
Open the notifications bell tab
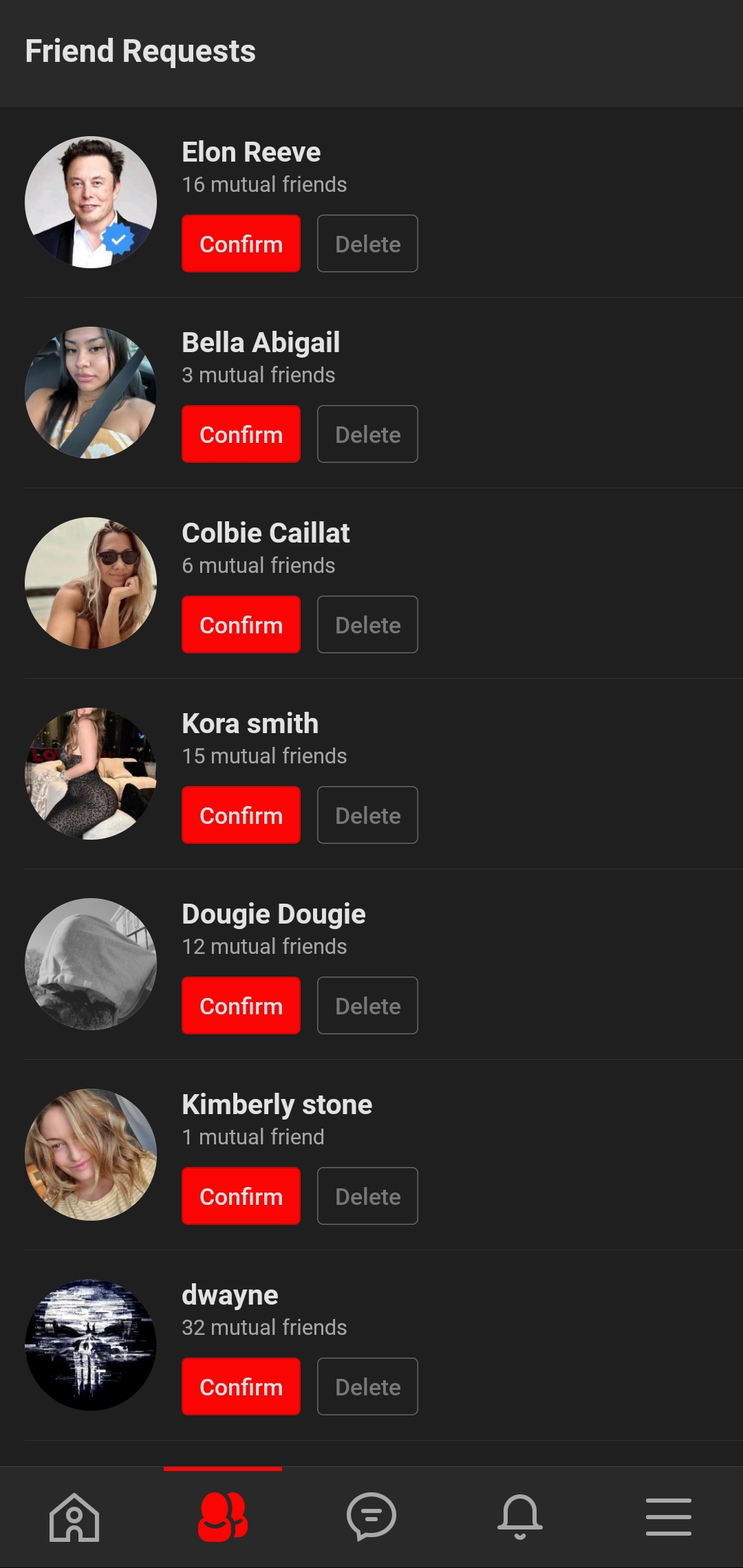520,1517
